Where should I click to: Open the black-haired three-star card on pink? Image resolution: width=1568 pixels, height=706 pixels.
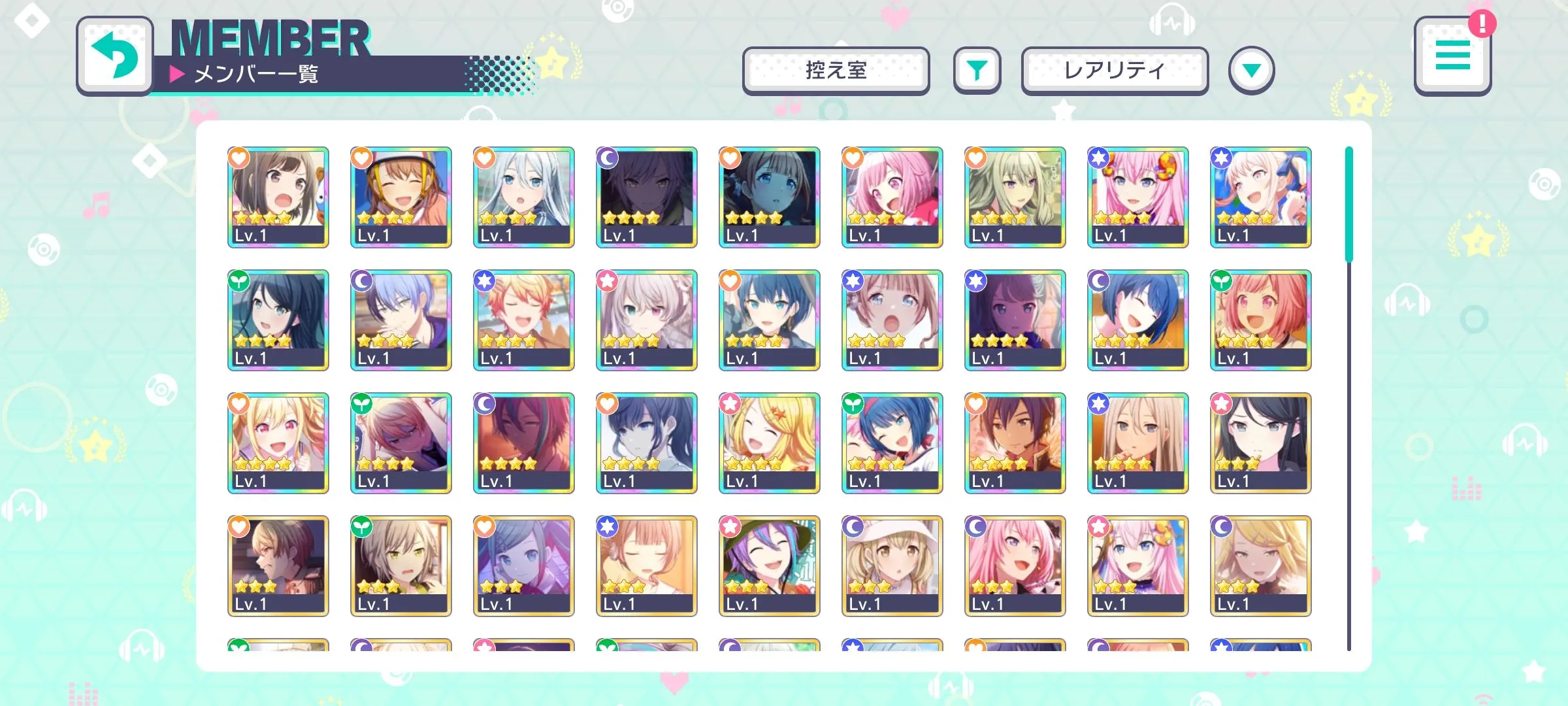click(1260, 443)
